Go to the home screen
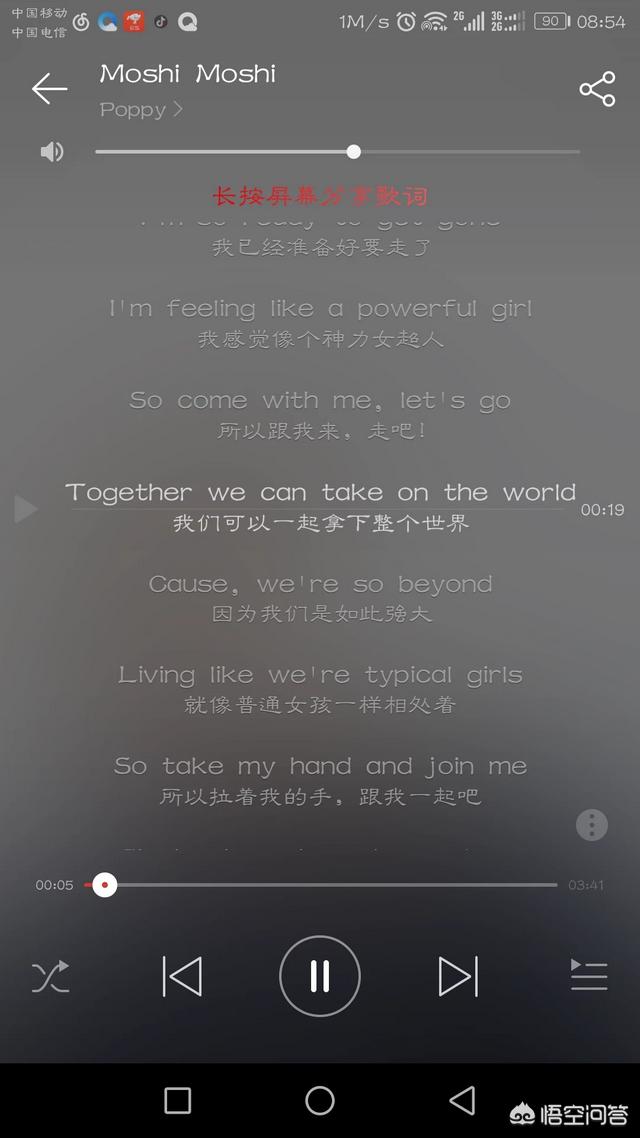Viewport: 640px width, 1138px height. click(319, 1100)
